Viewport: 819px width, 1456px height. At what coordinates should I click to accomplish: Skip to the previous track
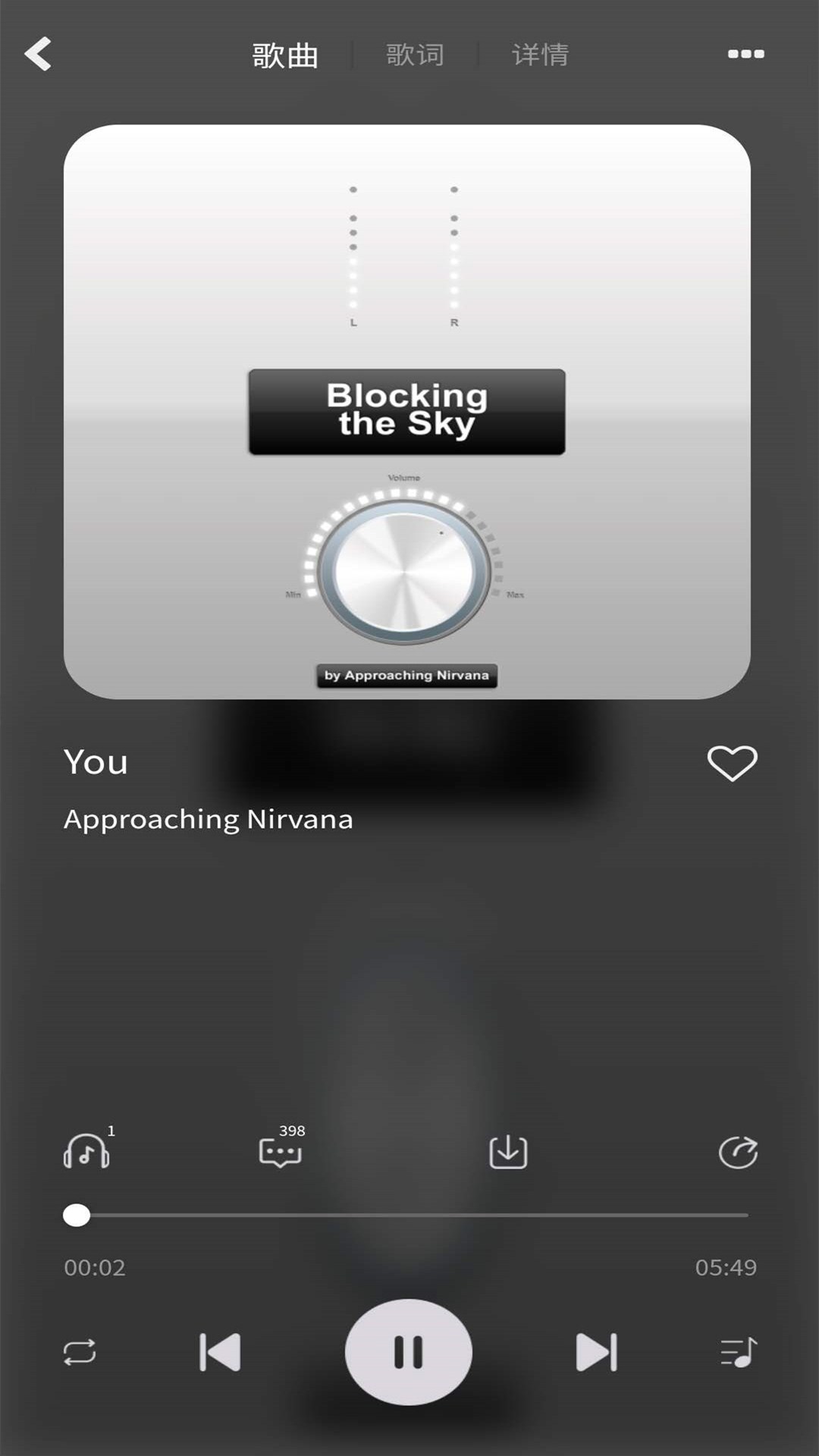pos(220,1352)
